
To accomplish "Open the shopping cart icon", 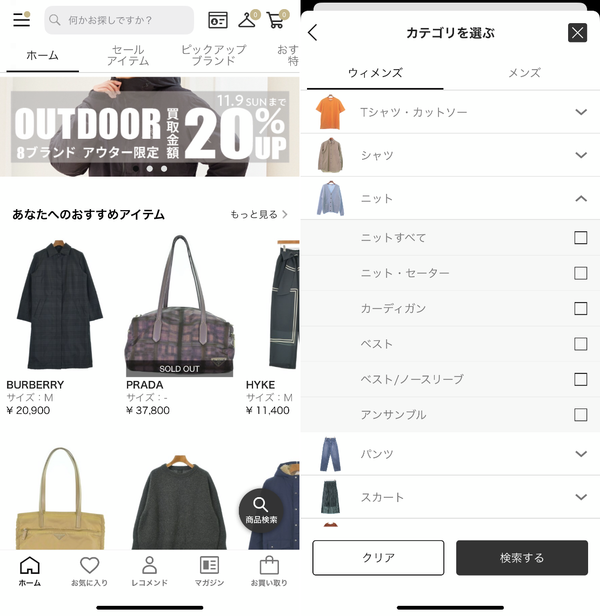I will [x=277, y=20].
